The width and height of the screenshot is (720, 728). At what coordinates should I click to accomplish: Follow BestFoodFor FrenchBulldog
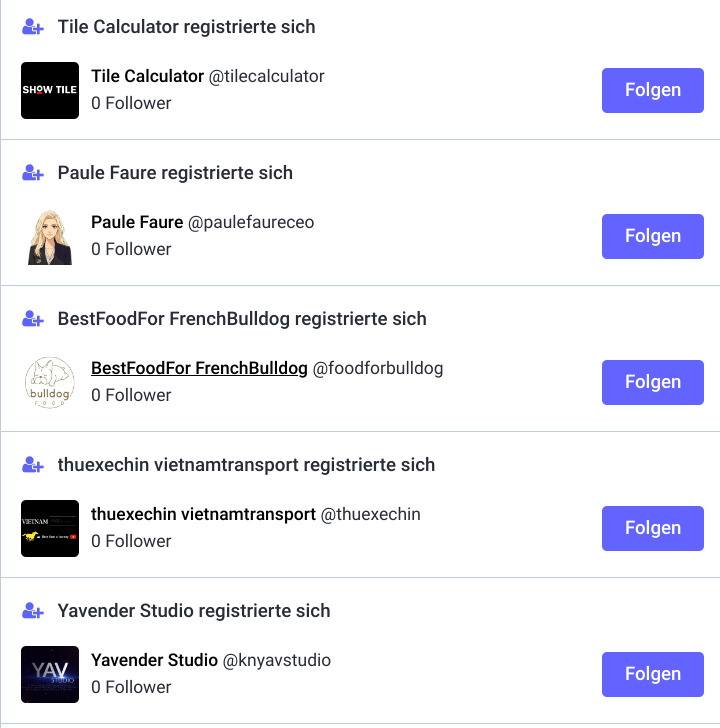click(652, 382)
